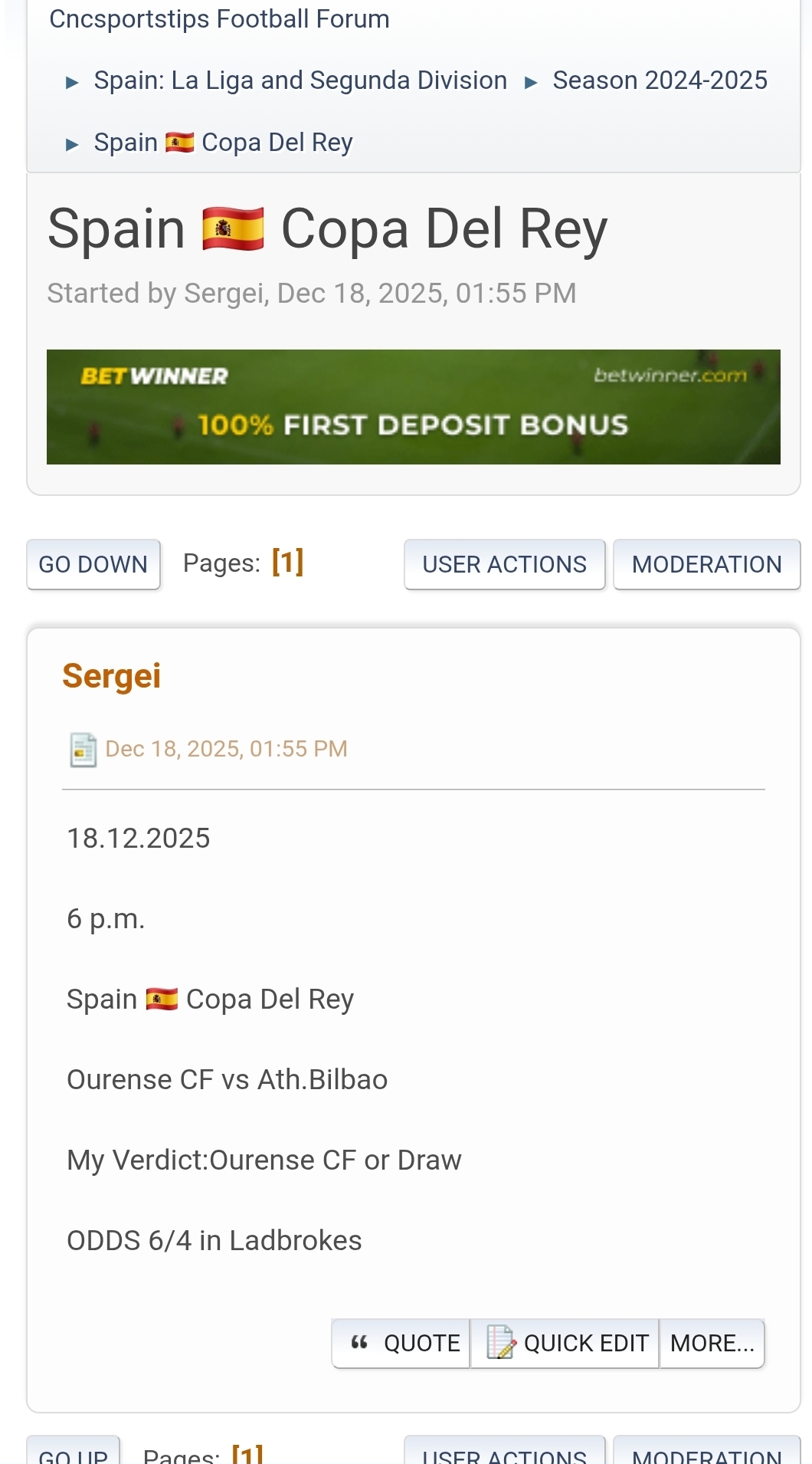Go to Season 2024-2025 breadcrumb

[x=660, y=80]
